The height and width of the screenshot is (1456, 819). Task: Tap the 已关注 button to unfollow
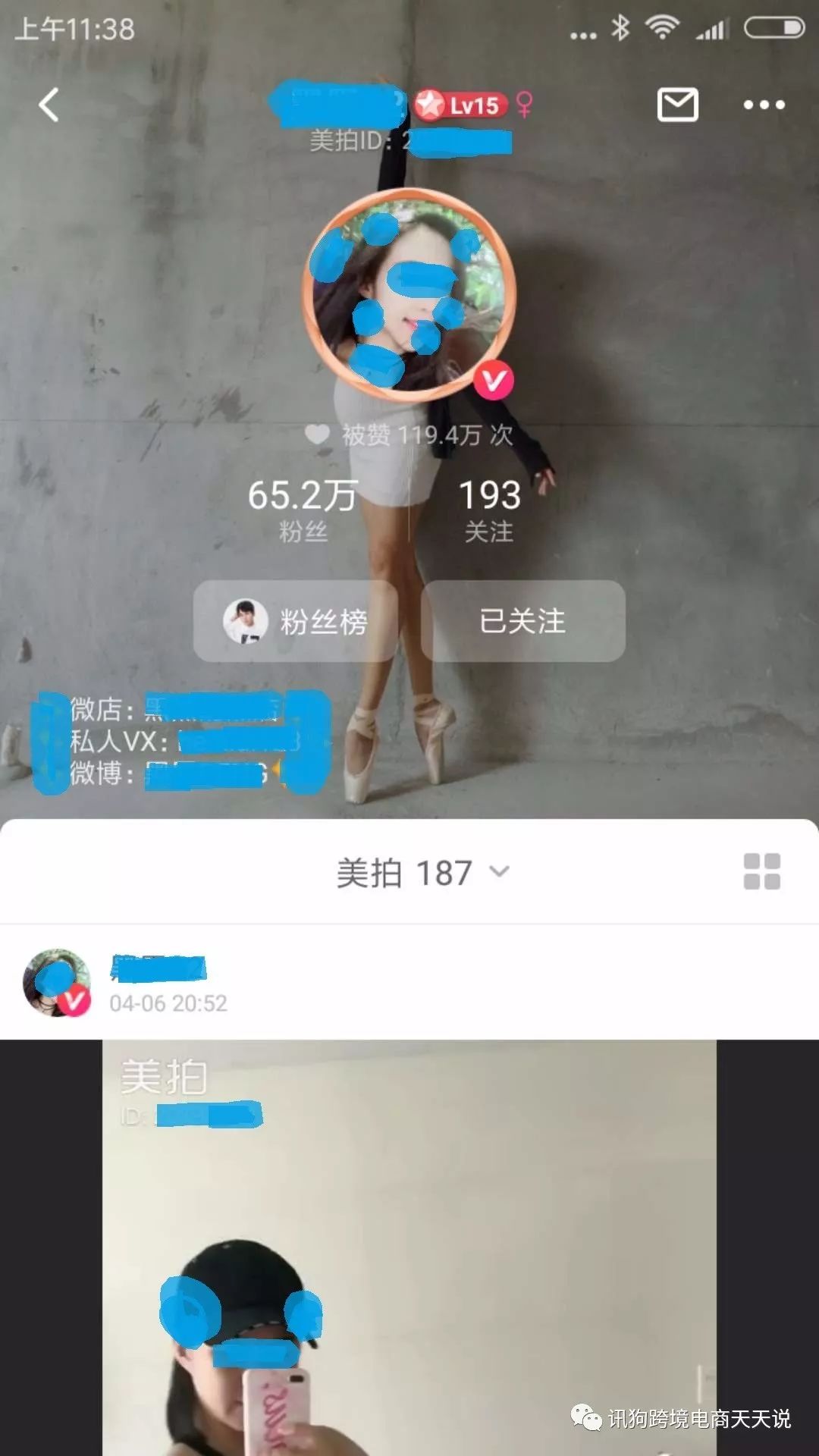(523, 621)
